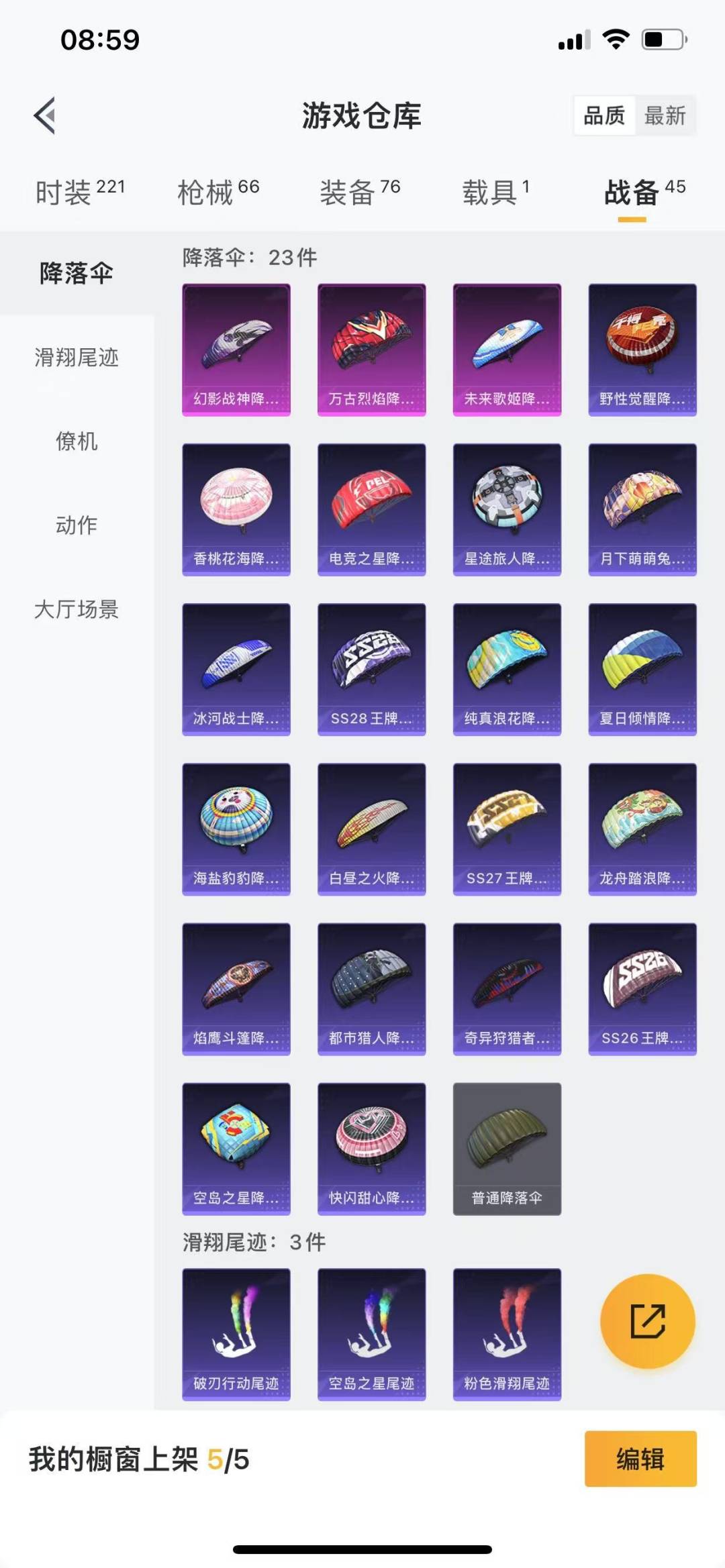Open the 普通降落伞 item
The height and width of the screenshot is (1568, 725).
click(507, 1149)
